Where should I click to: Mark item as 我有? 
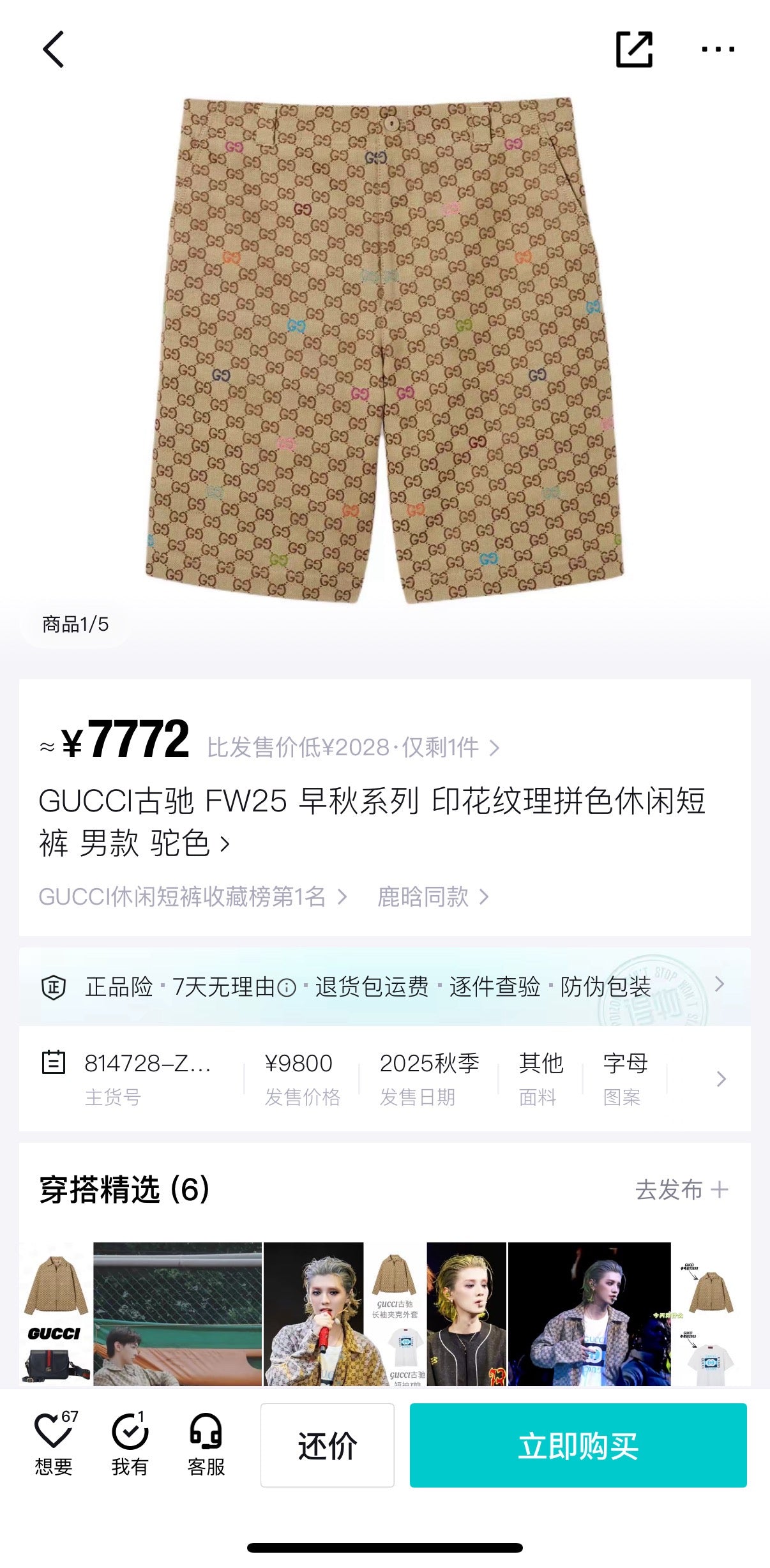click(x=130, y=1444)
